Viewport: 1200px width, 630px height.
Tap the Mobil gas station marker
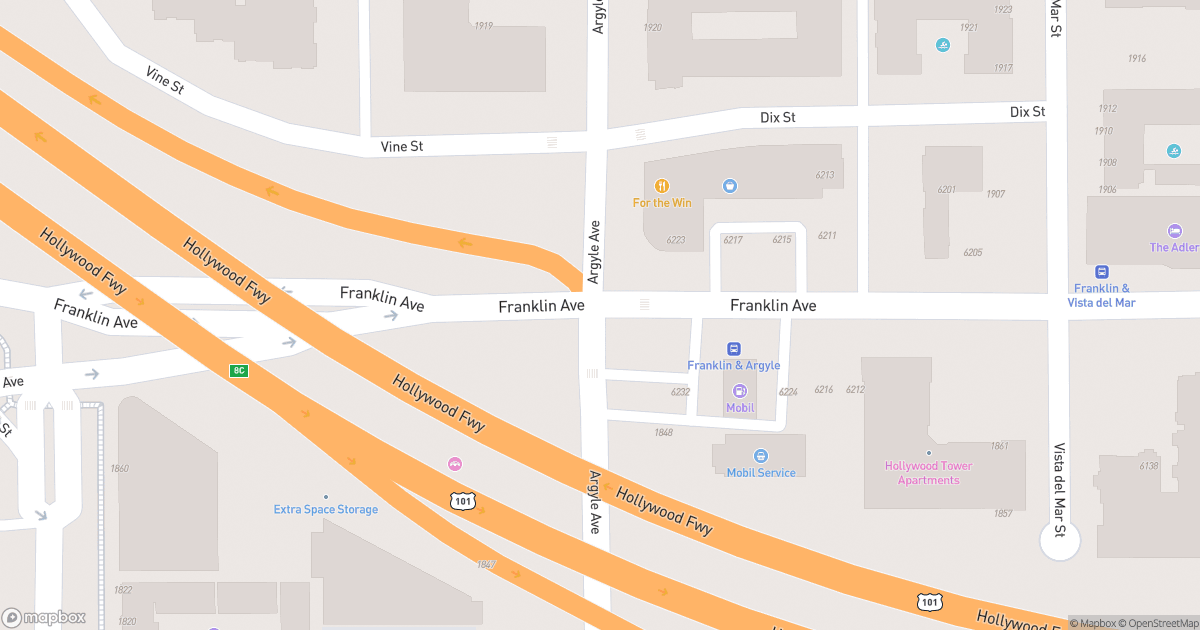[740, 392]
